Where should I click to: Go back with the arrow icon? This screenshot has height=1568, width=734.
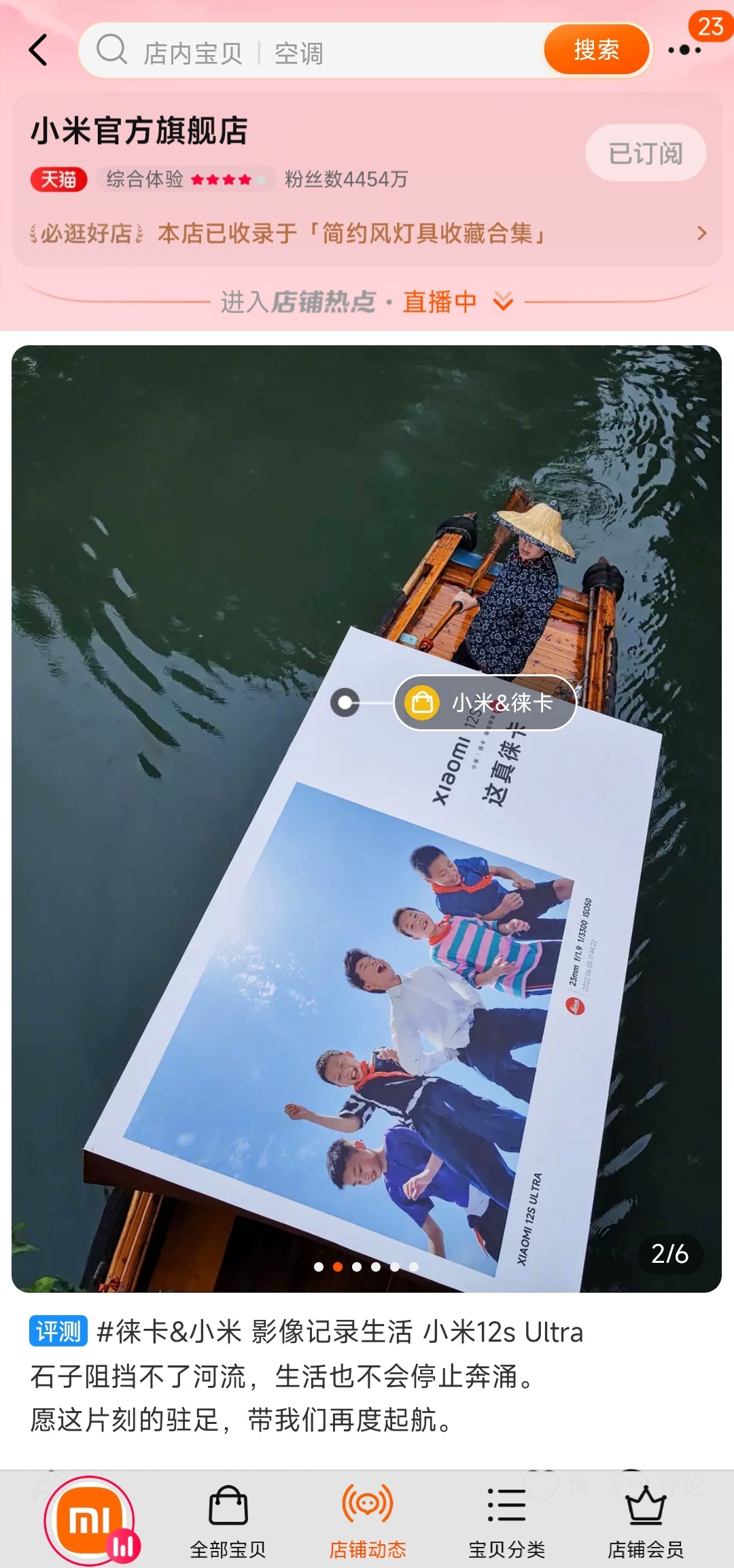click(39, 50)
